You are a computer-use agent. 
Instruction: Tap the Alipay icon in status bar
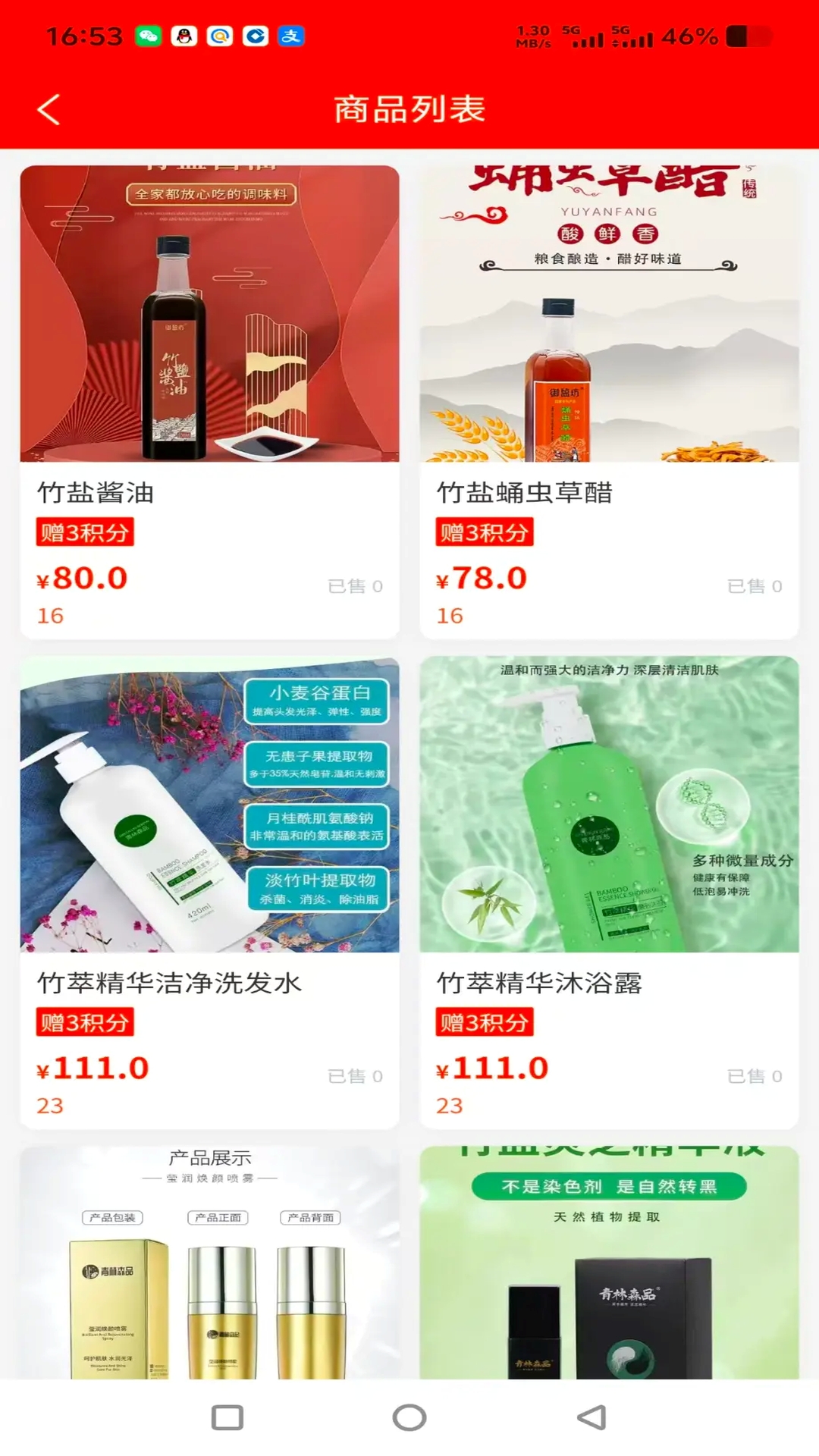click(291, 36)
